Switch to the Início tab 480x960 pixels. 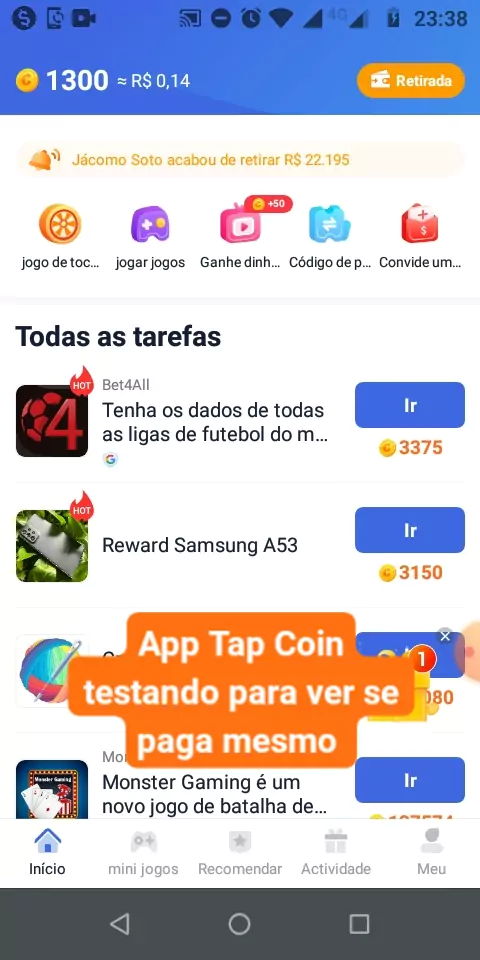[47, 852]
